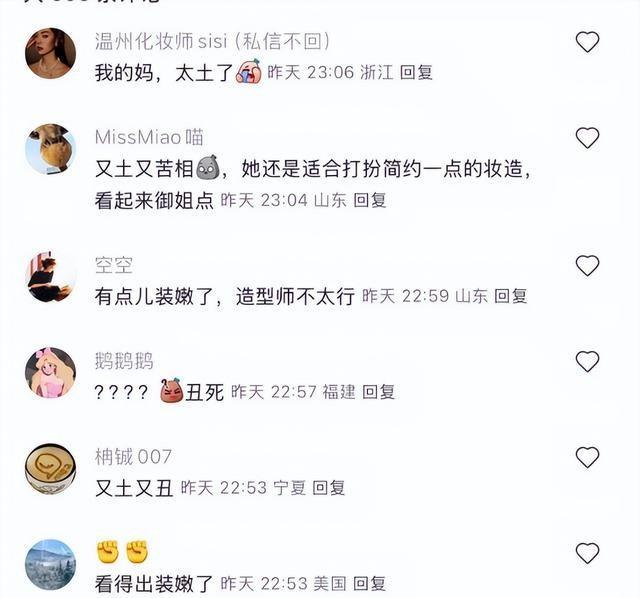This screenshot has height=598, width=640.
Task: Reply to 空空's comment
Action: (x=510, y=296)
